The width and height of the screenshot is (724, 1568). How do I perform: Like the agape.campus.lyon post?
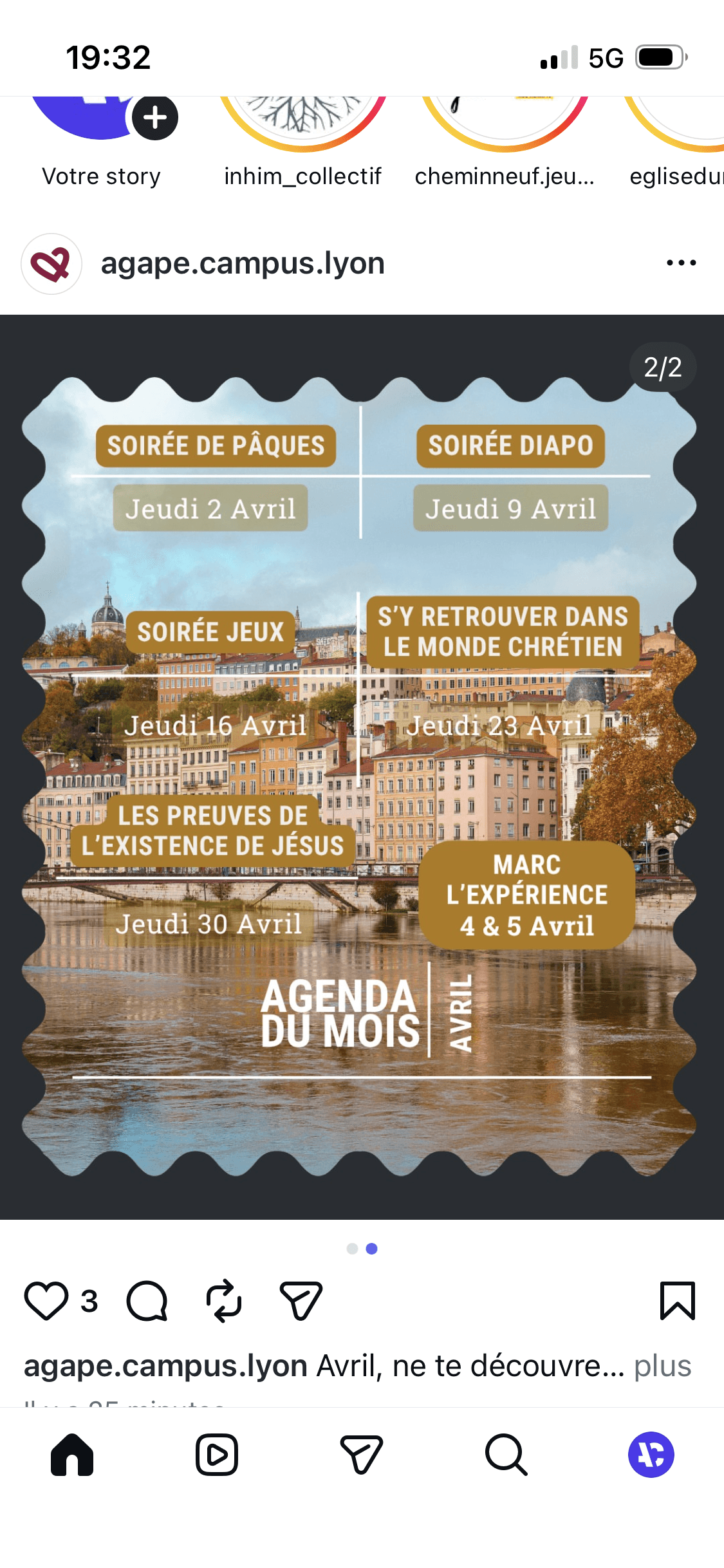46,1301
